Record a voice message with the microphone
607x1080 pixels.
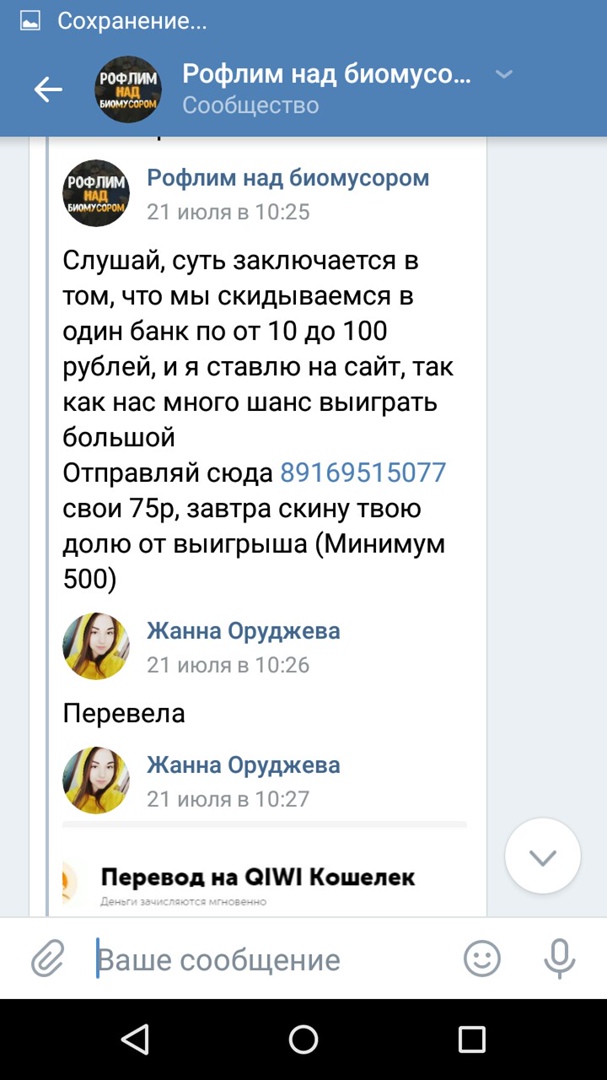[559, 959]
